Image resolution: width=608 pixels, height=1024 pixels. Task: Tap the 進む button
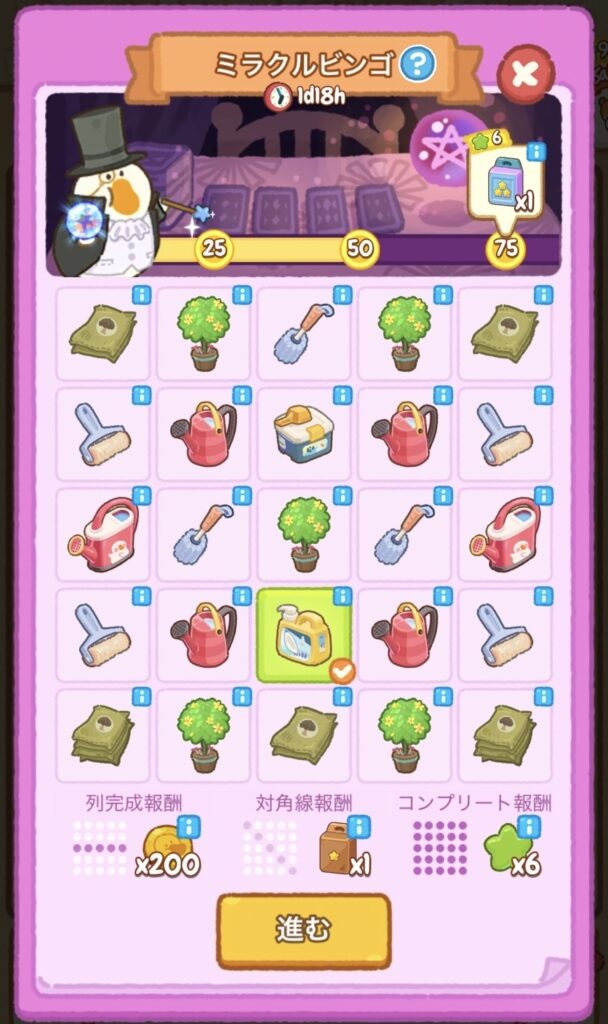[303, 930]
